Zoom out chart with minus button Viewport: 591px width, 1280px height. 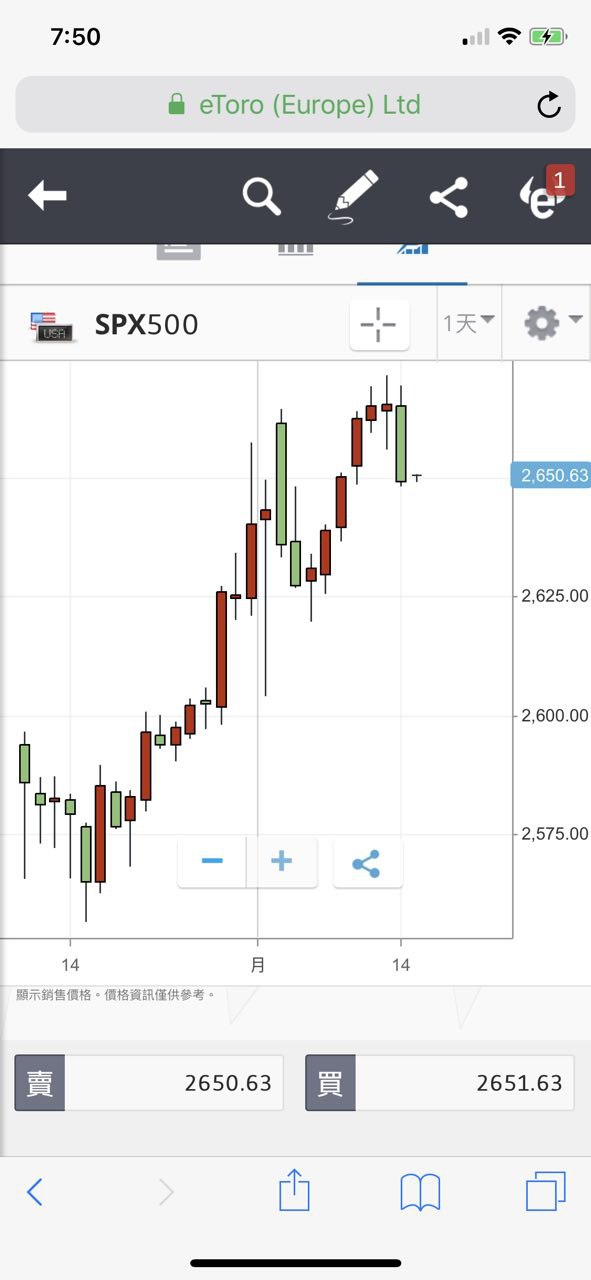(212, 862)
